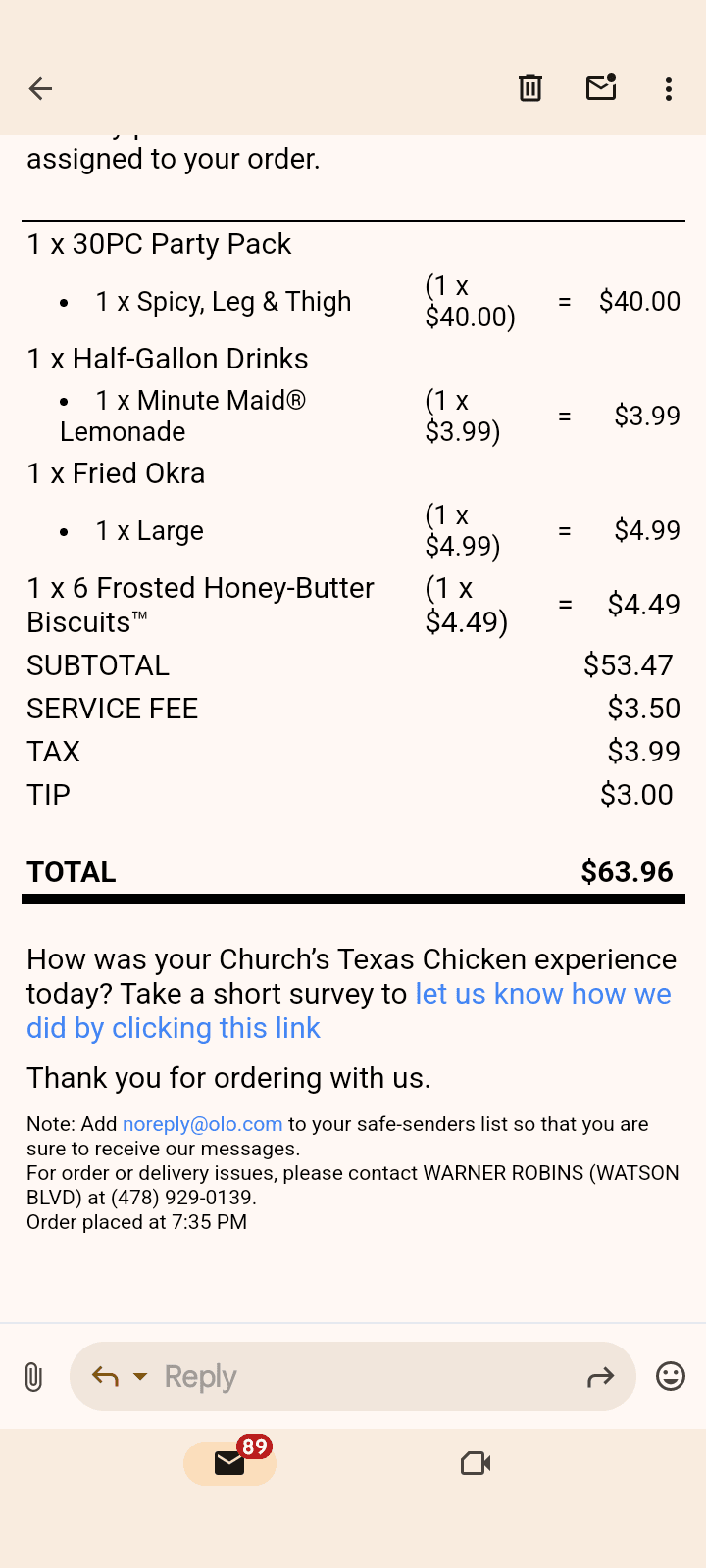This screenshot has height=1568, width=706.
Task: Switch to the Meet video tab
Action: coord(476,1463)
